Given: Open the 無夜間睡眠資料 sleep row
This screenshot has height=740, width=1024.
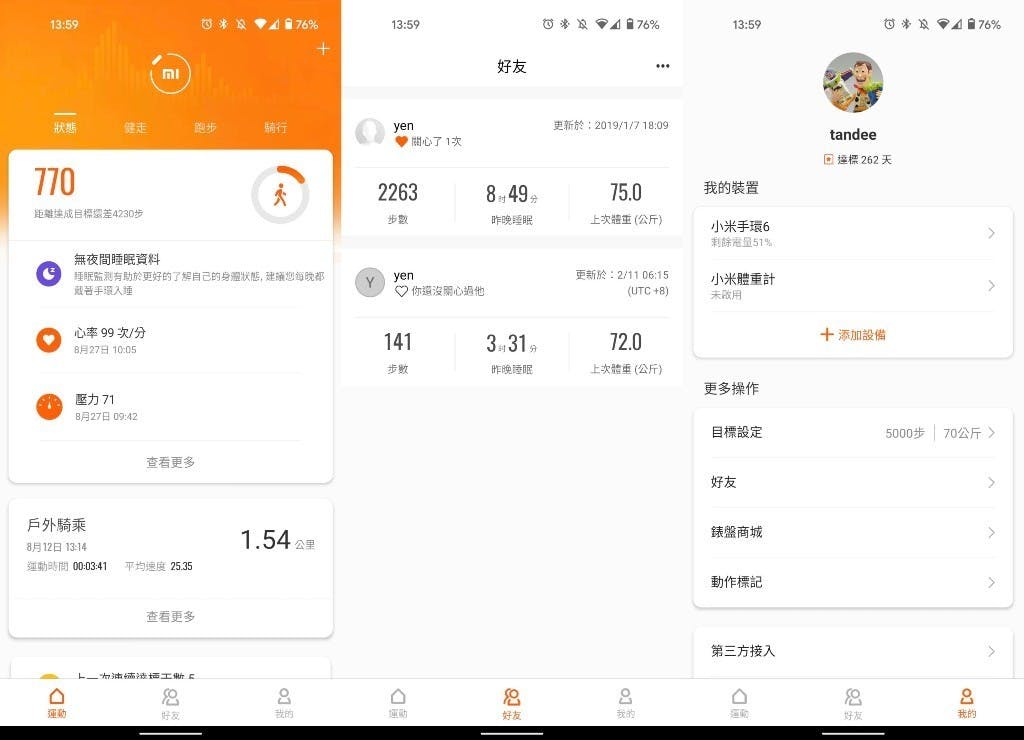Looking at the screenshot, I should tap(170, 274).
